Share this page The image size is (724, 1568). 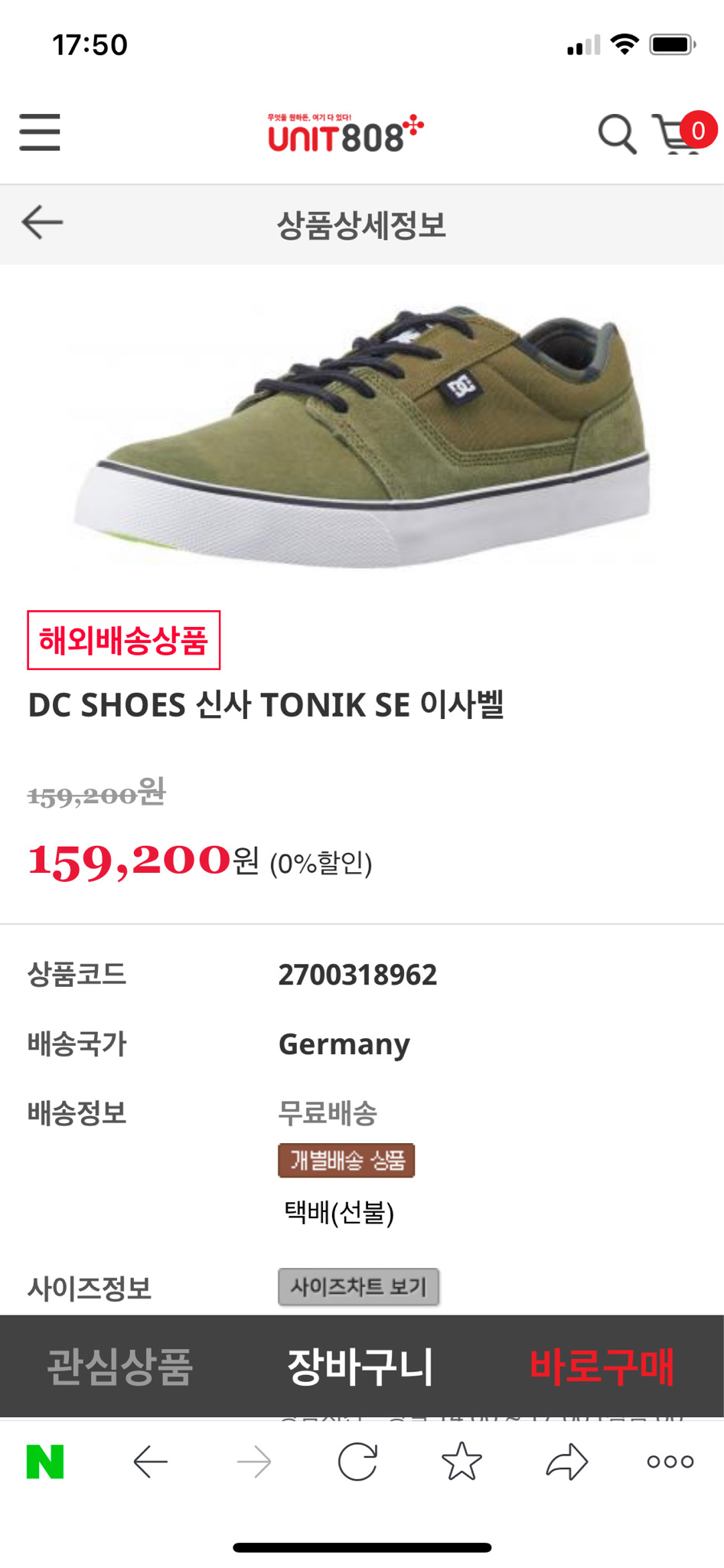(x=566, y=1462)
